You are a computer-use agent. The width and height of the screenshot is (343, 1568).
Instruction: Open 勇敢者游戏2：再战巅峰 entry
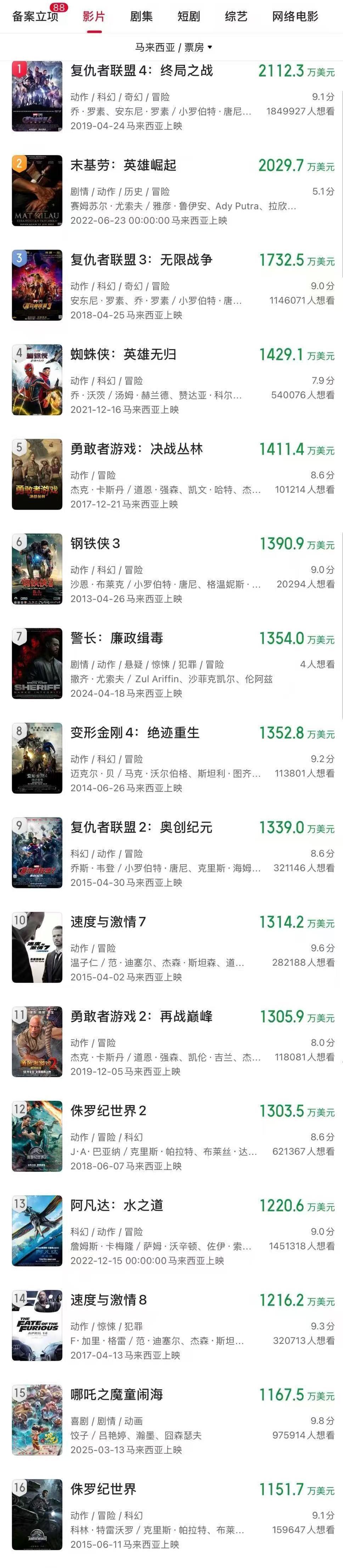(x=141, y=1017)
